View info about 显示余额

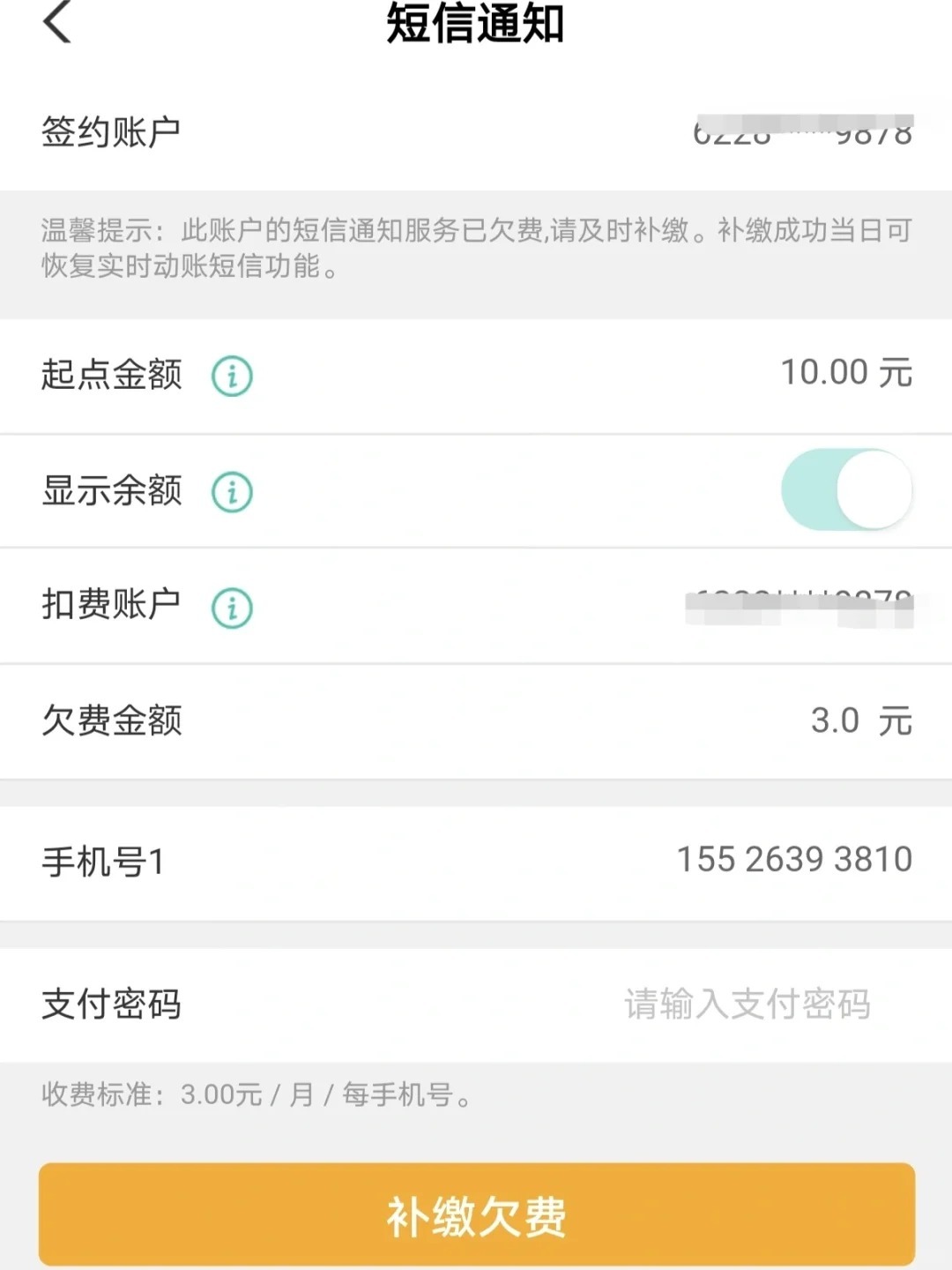(232, 491)
